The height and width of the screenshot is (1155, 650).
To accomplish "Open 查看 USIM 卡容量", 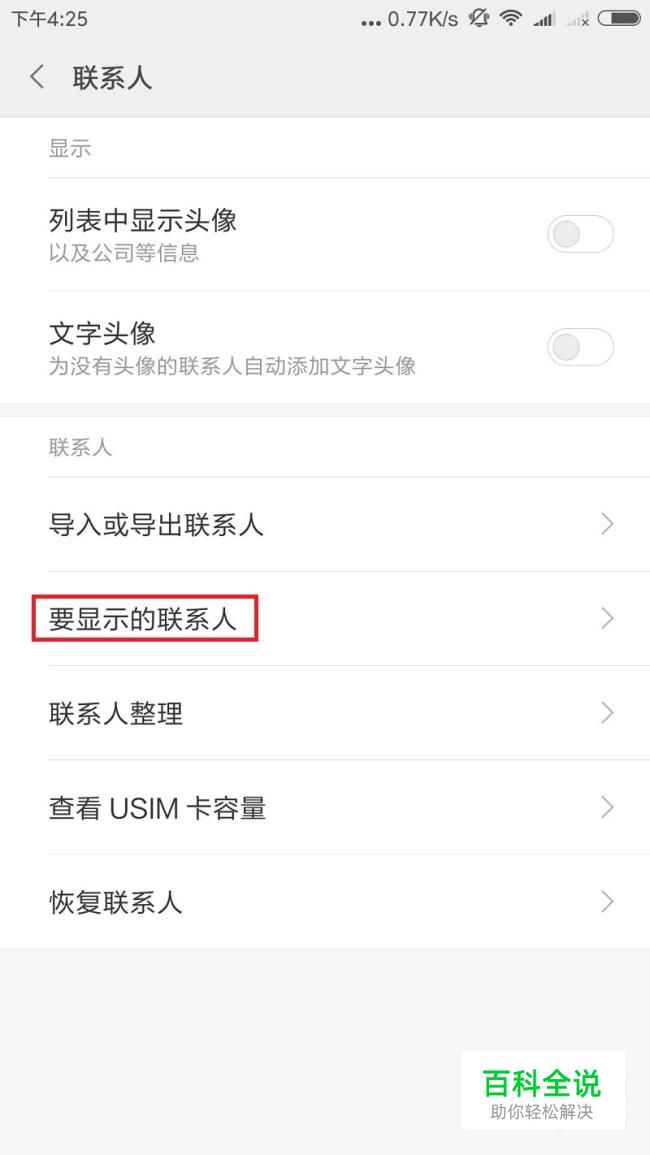I will [x=325, y=808].
